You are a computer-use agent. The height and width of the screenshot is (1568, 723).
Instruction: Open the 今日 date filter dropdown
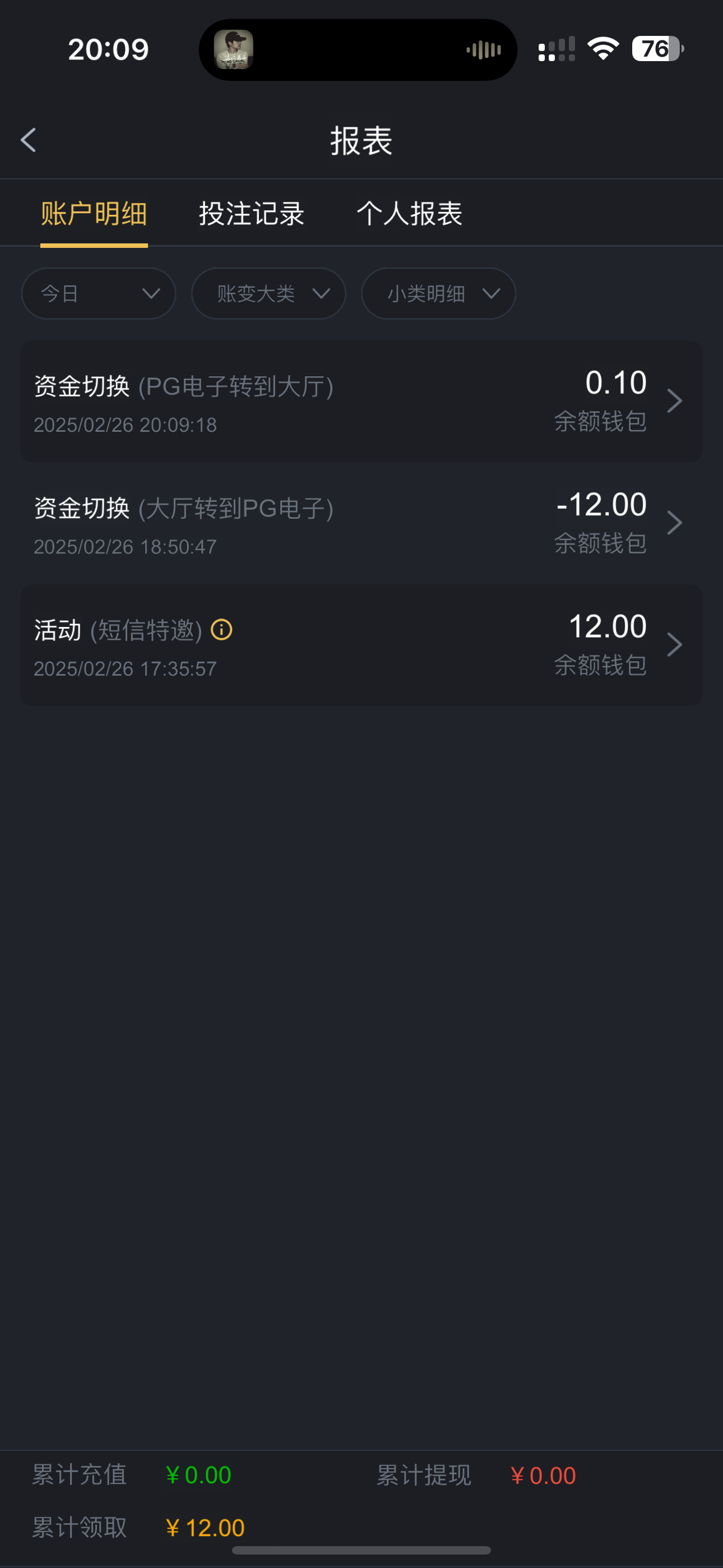[99, 294]
